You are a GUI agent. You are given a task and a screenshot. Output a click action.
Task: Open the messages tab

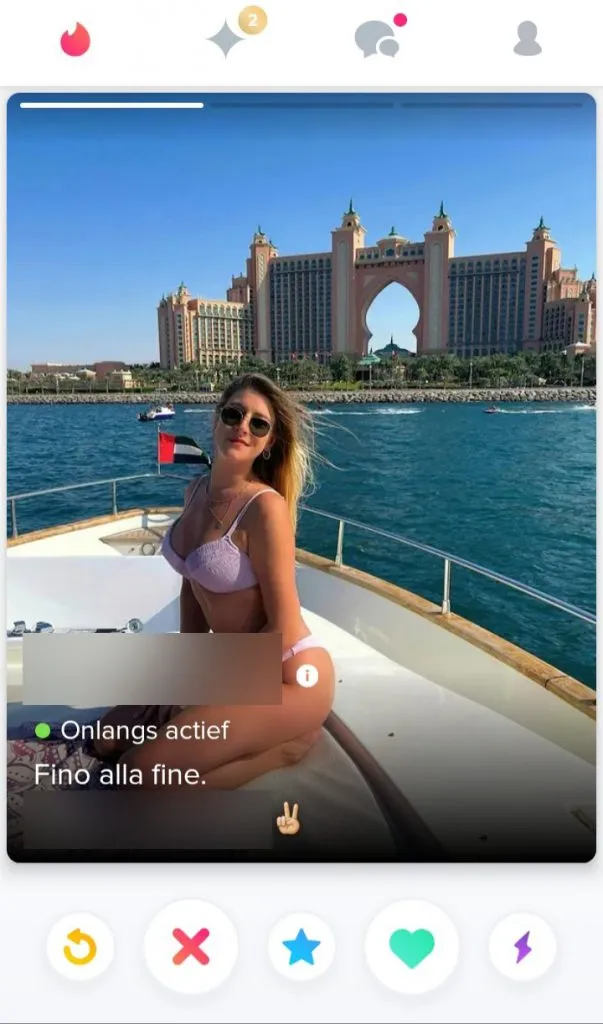(x=377, y=39)
